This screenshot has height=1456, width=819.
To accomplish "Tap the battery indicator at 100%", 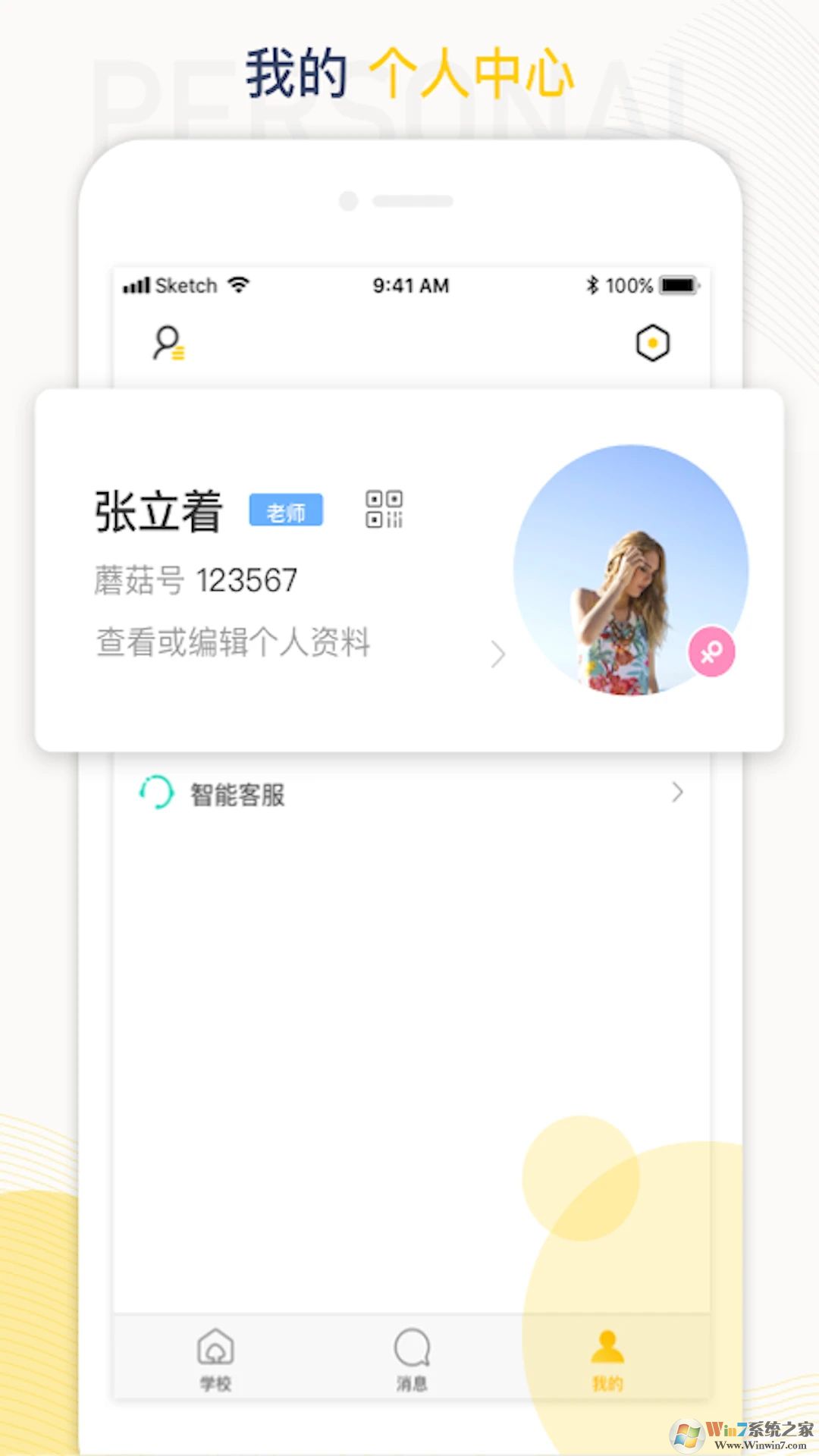I will point(679,286).
